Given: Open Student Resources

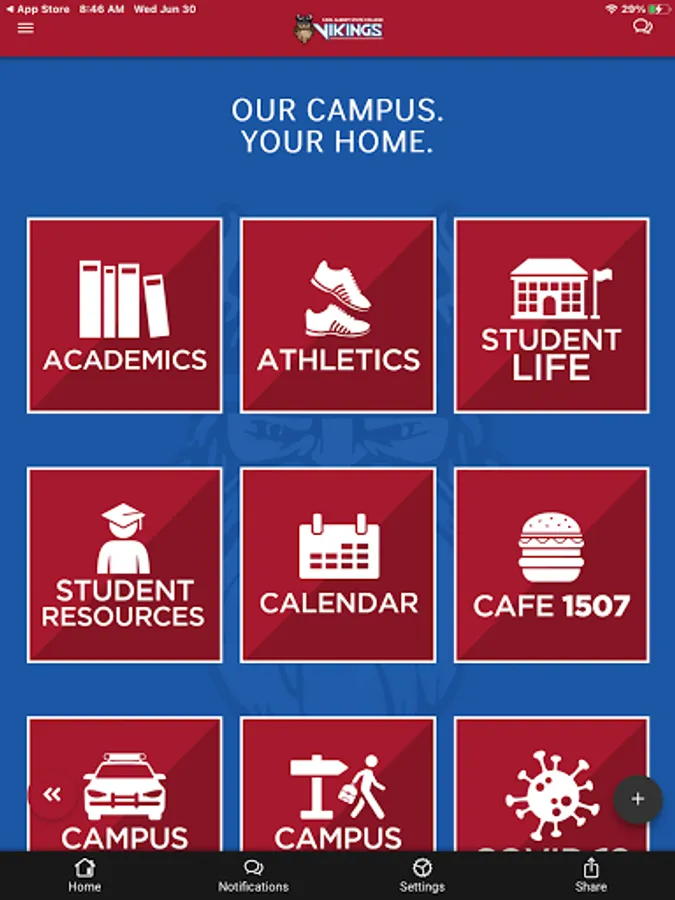Looking at the screenshot, I should (125, 565).
